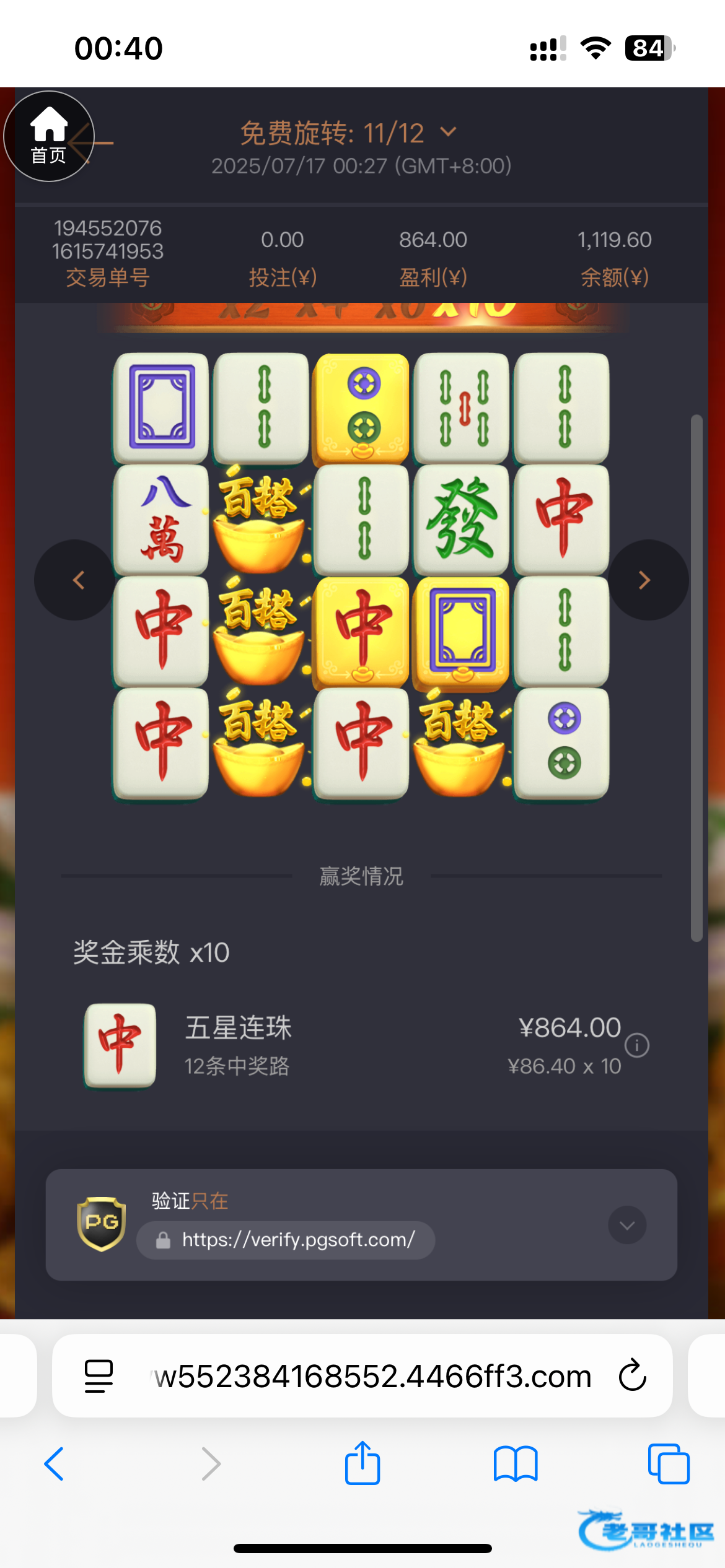
Task: Open the page format menu in address bar
Action: click(x=99, y=1375)
